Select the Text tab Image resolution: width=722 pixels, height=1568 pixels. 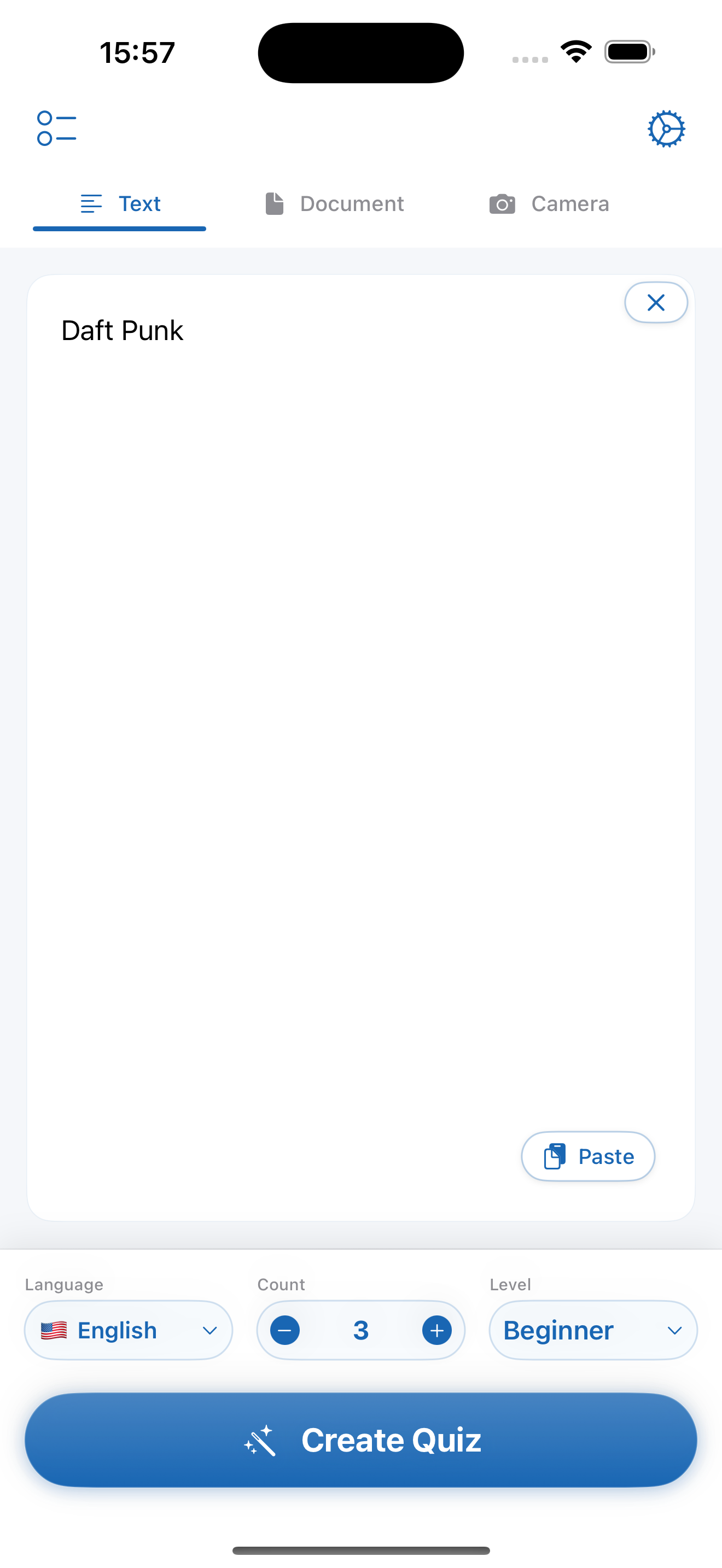(120, 204)
